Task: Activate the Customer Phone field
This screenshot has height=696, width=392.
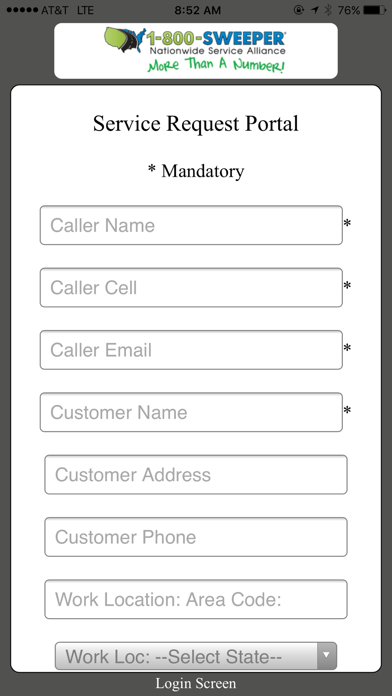Action: 196,537
